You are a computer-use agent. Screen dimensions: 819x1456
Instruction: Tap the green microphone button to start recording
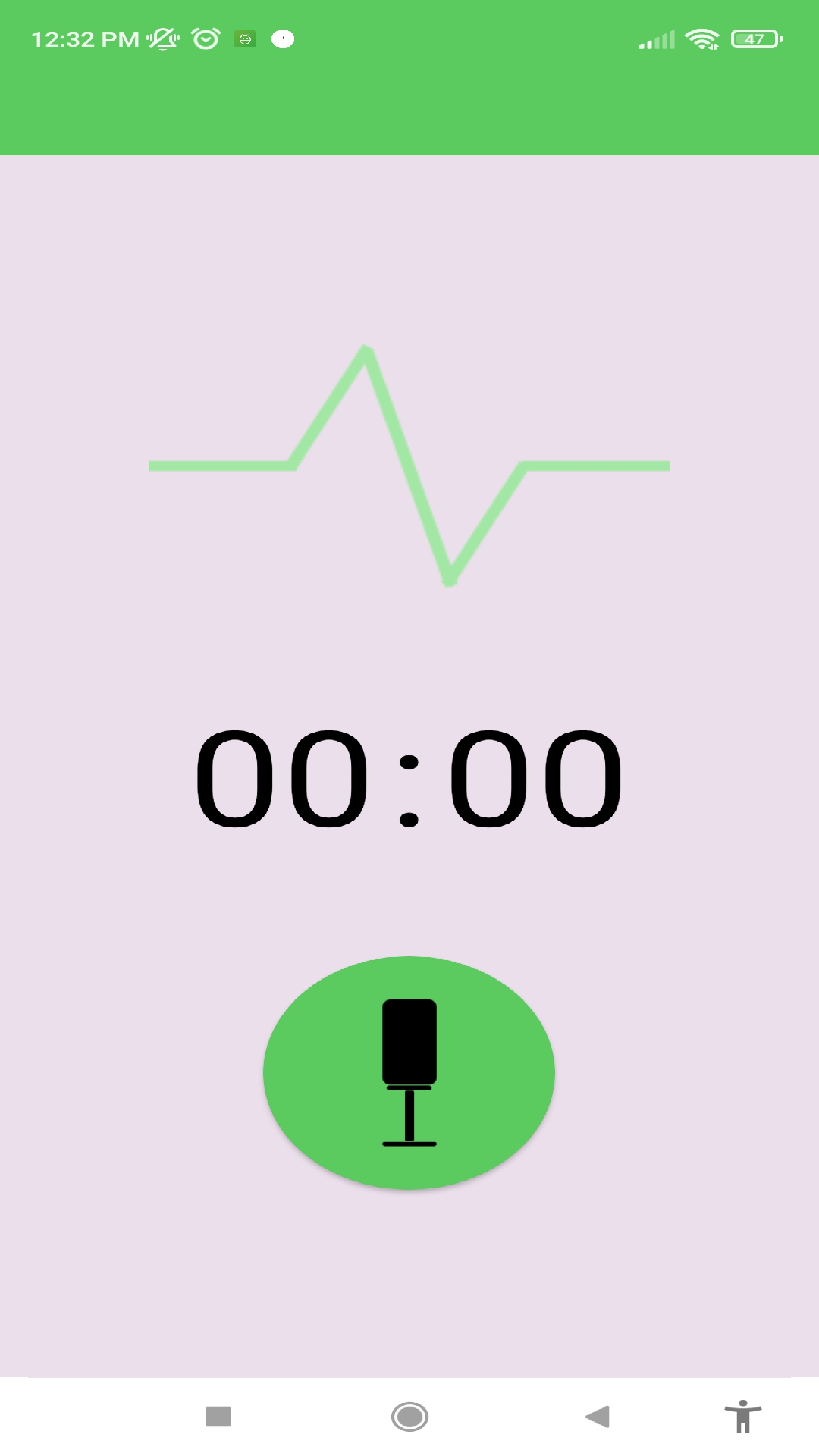click(409, 1072)
